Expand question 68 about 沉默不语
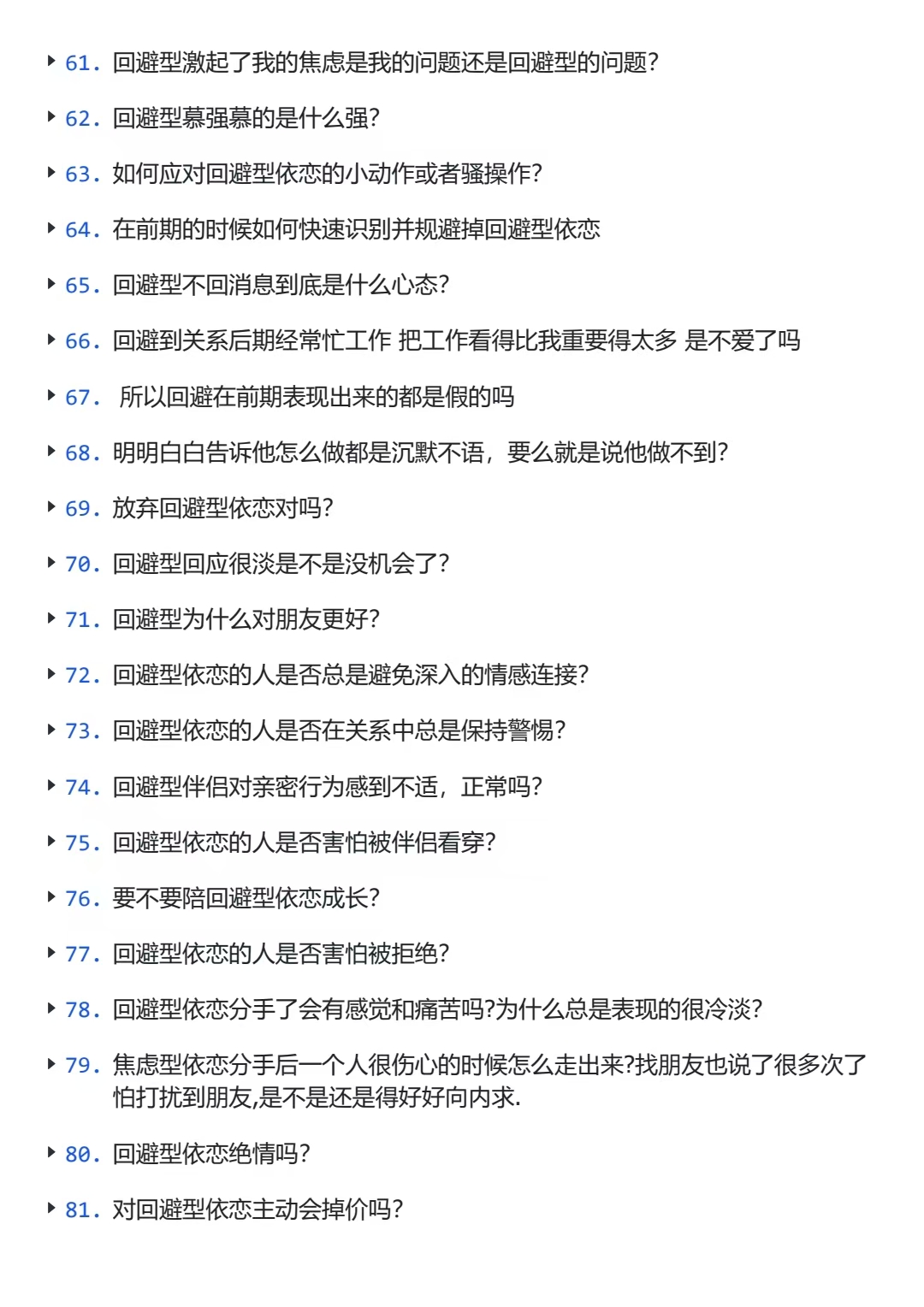 tap(51, 452)
